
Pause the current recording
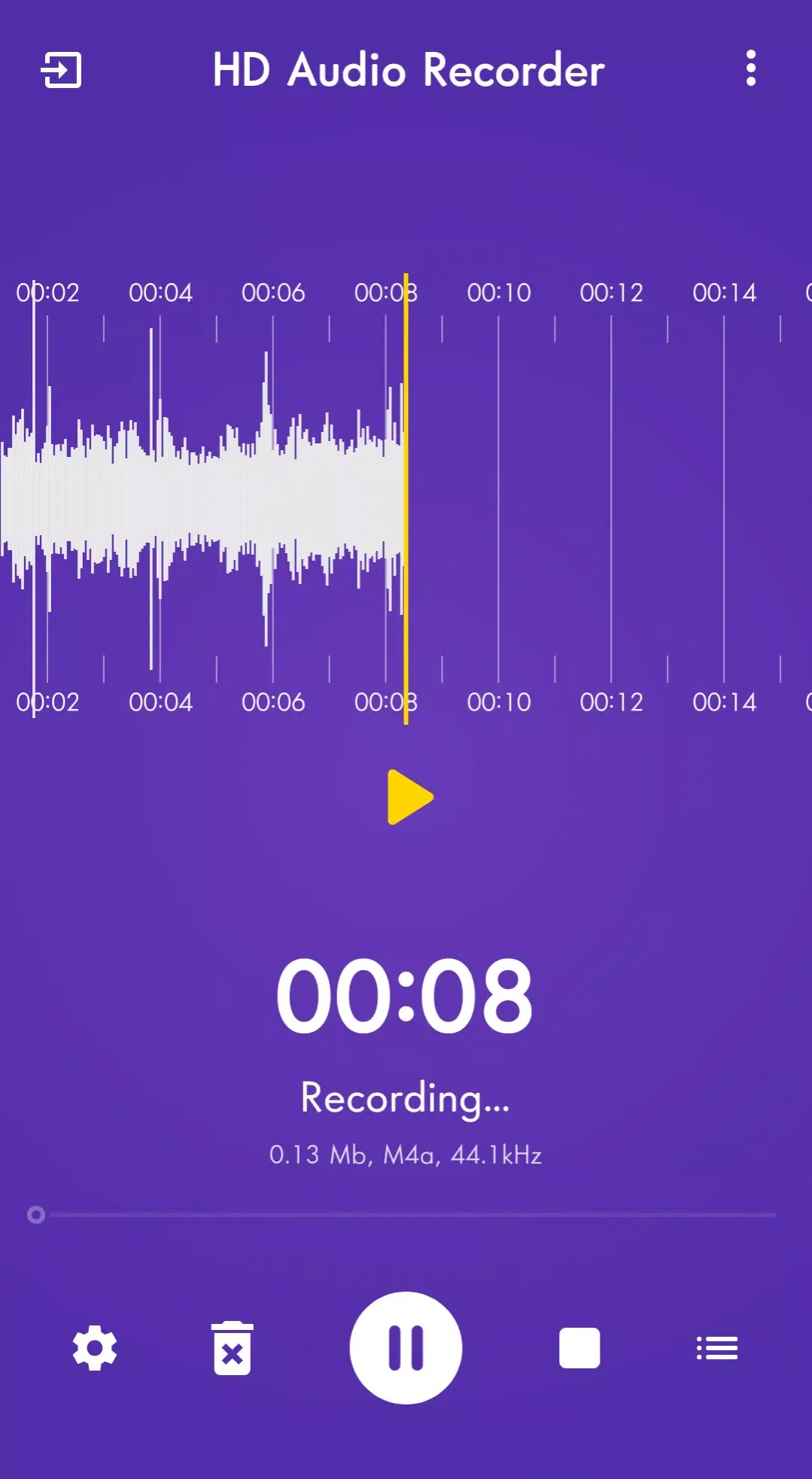pyautogui.click(x=406, y=1347)
